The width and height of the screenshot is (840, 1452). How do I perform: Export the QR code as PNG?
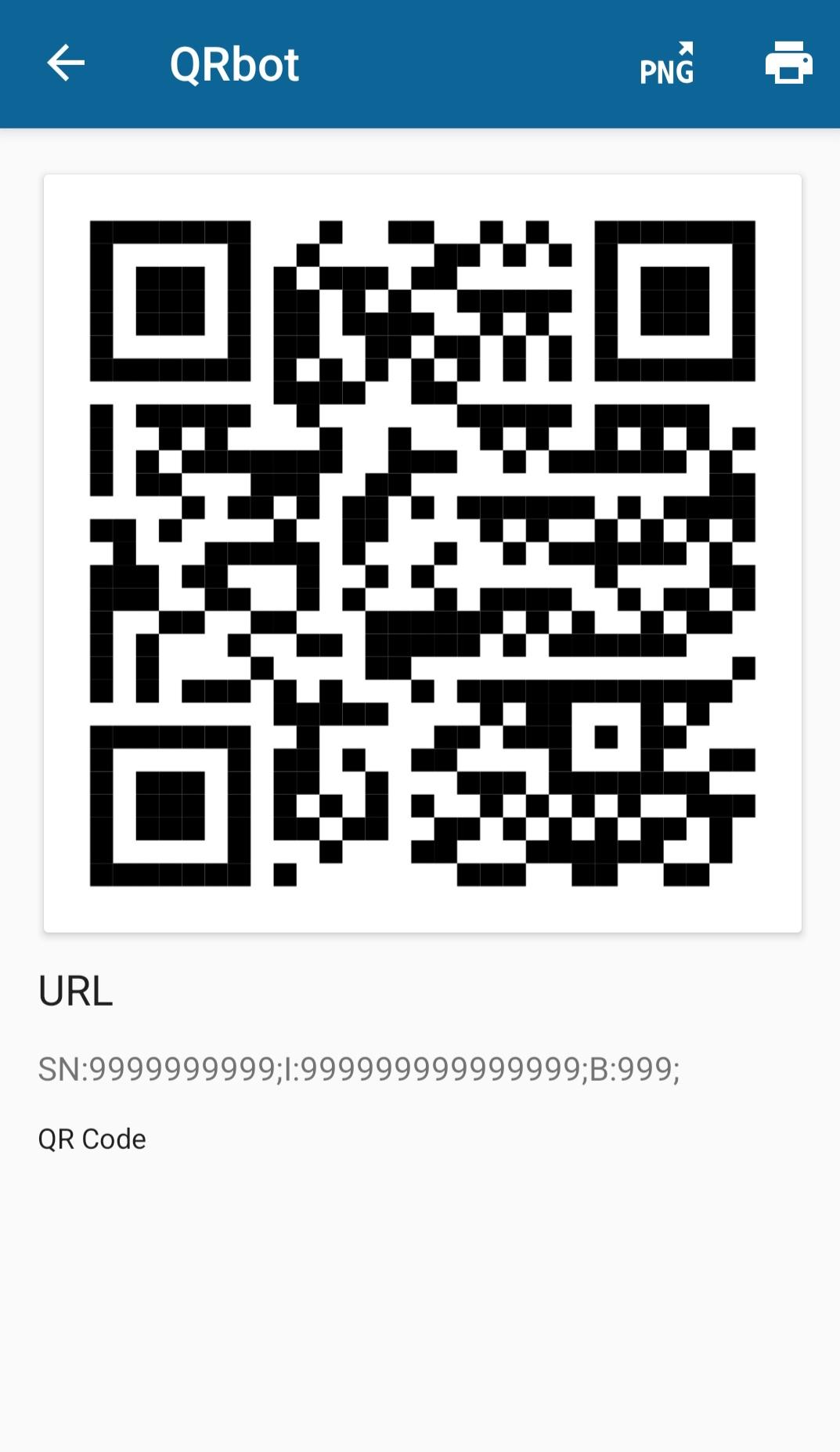667,63
